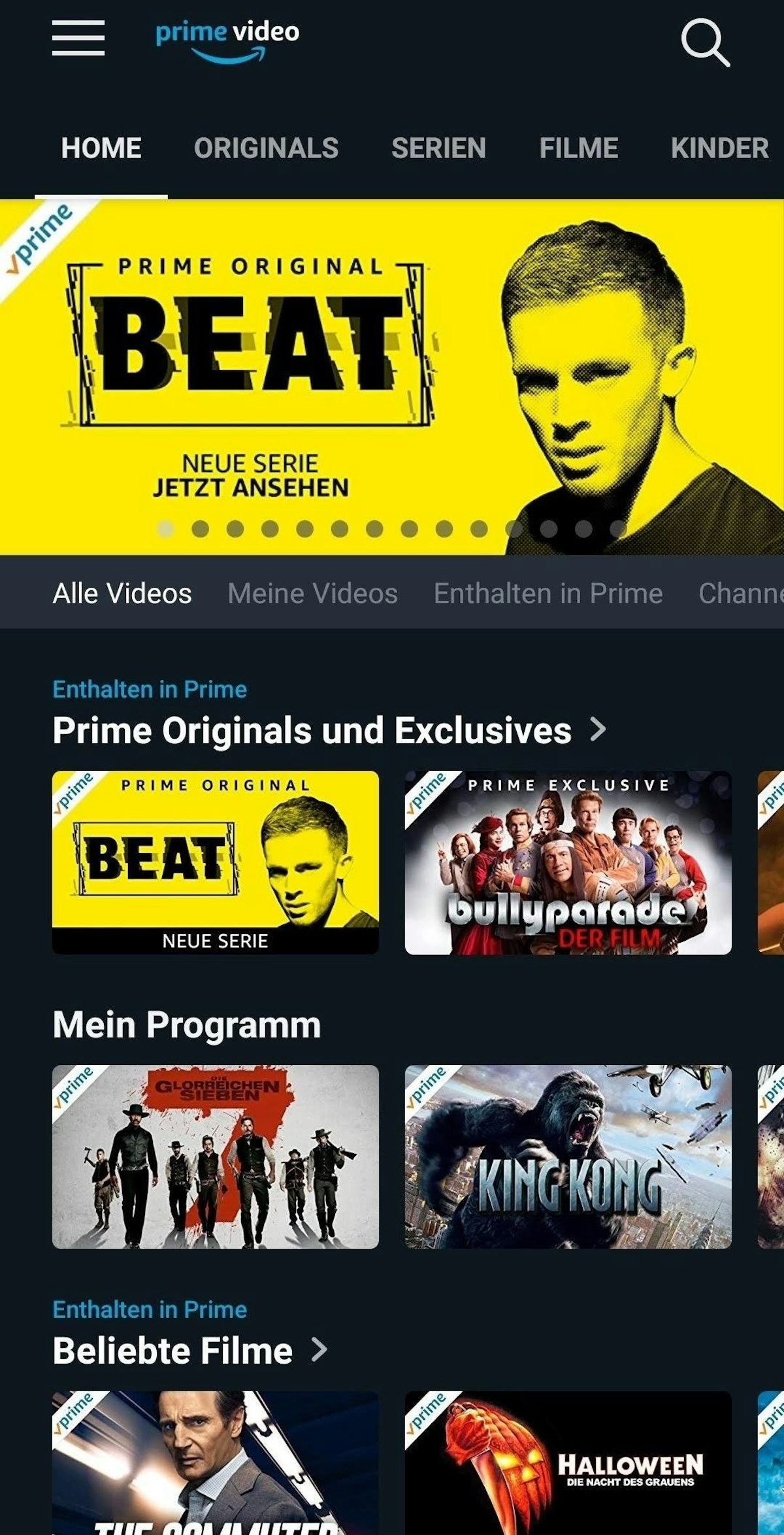Open the search icon
The width and height of the screenshot is (784, 1535).
pyautogui.click(x=705, y=42)
